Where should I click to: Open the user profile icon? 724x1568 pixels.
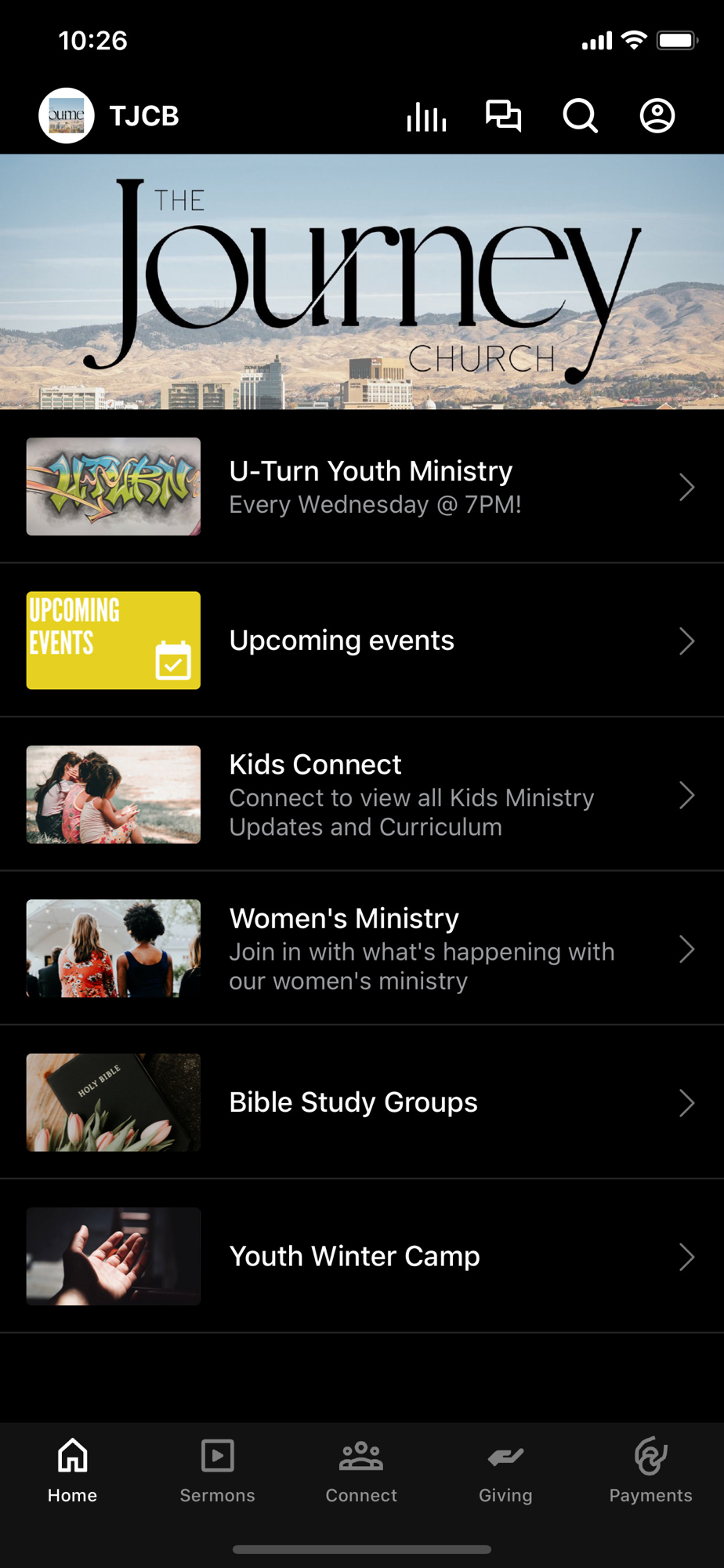657,116
